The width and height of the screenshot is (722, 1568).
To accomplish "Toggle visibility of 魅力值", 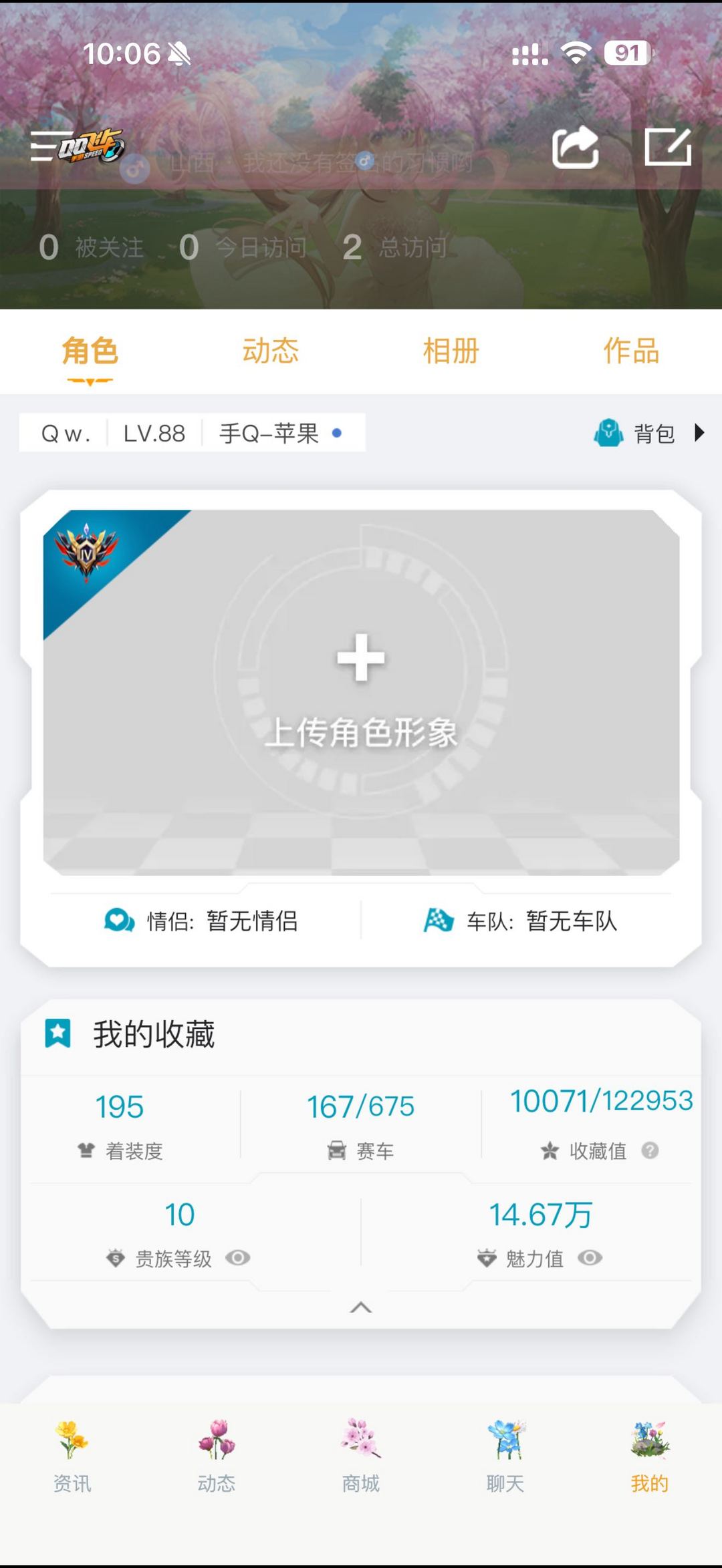I will pyautogui.click(x=590, y=1258).
